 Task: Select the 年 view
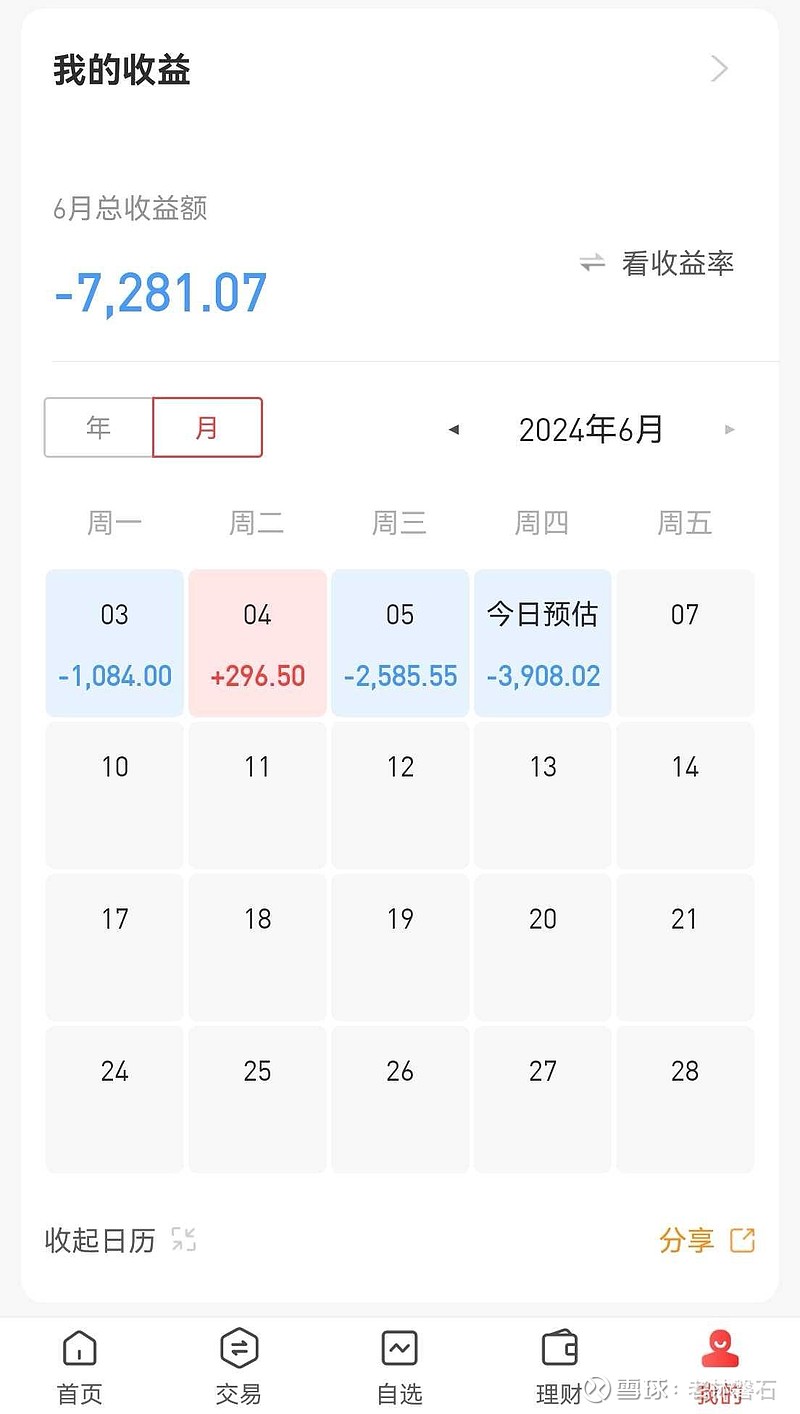coord(98,428)
